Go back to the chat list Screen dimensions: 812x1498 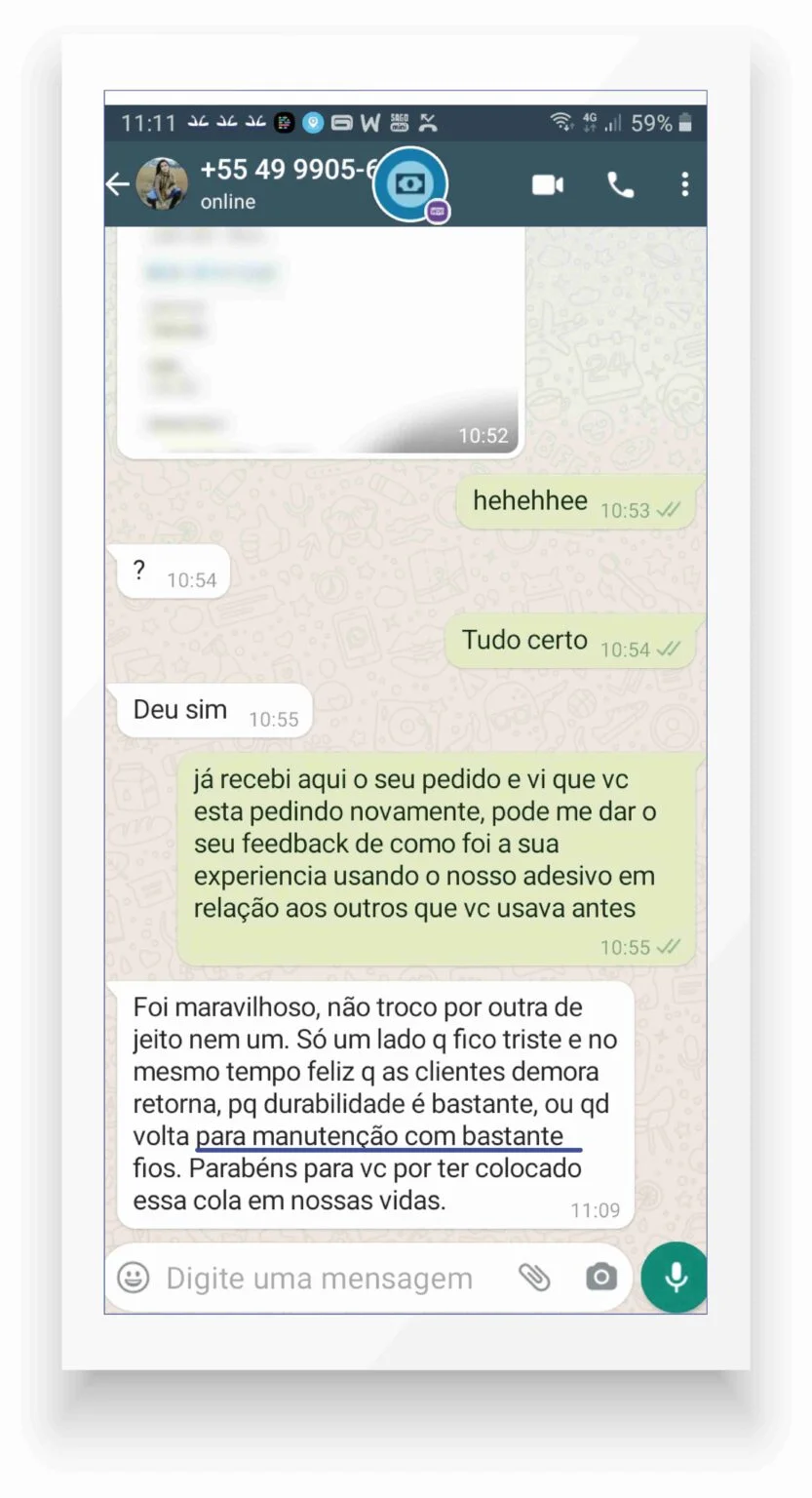coord(118,184)
